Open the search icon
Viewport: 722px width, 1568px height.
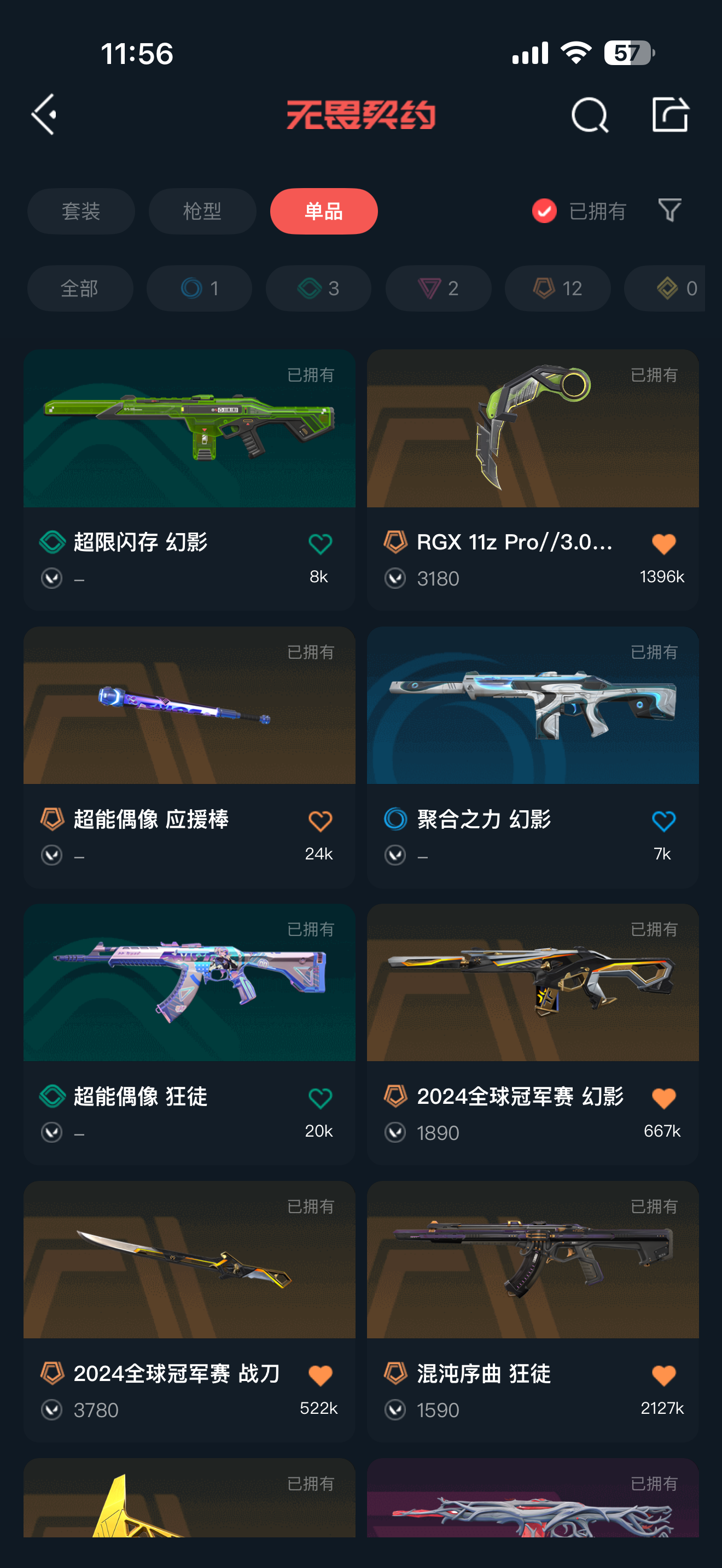[589, 114]
